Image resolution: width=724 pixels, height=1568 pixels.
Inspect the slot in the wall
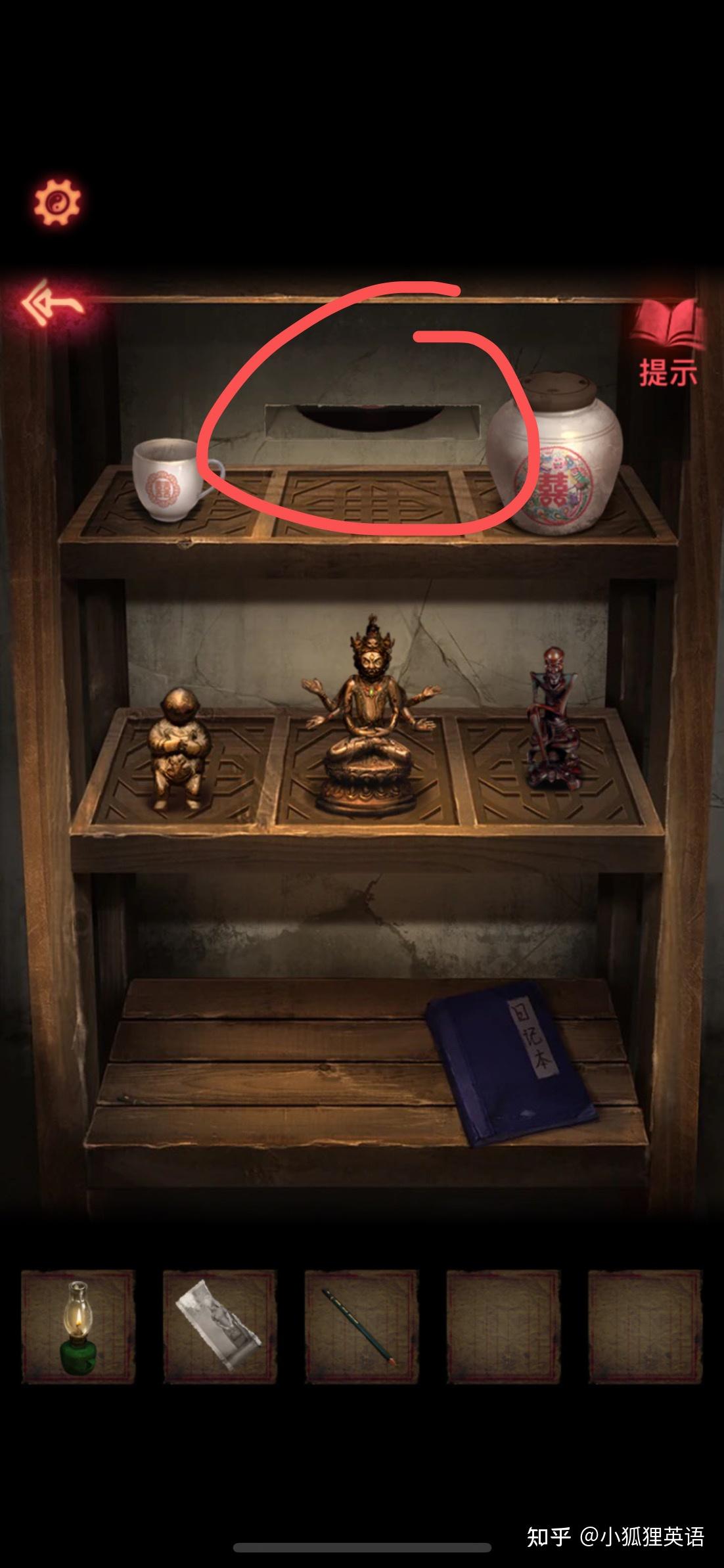(369, 417)
